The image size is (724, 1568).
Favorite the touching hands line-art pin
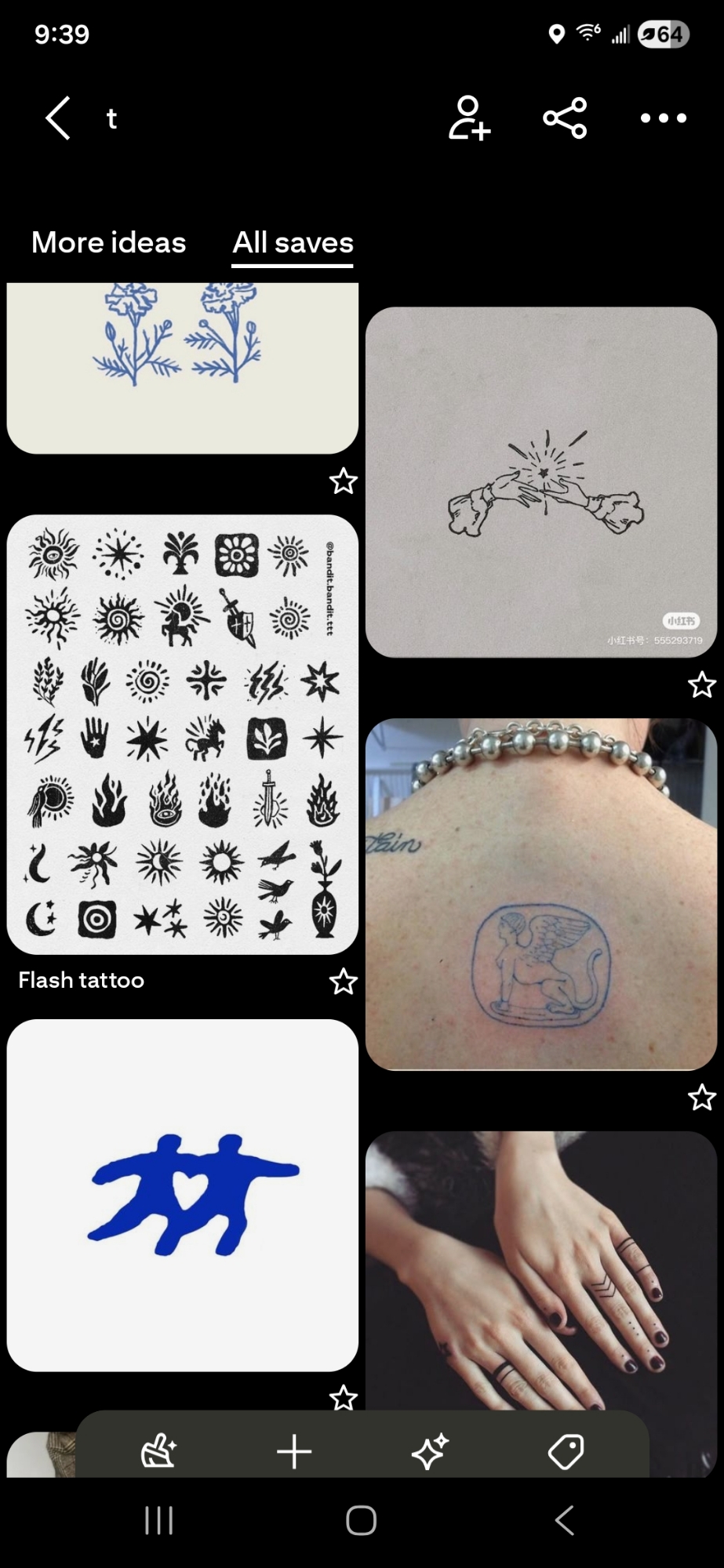coord(701,685)
